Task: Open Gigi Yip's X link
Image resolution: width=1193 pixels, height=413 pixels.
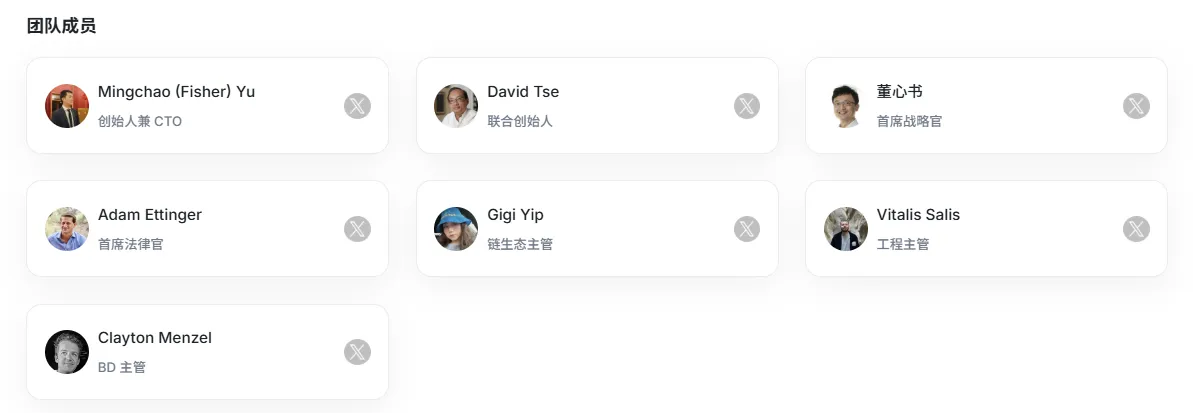Action: click(x=747, y=229)
